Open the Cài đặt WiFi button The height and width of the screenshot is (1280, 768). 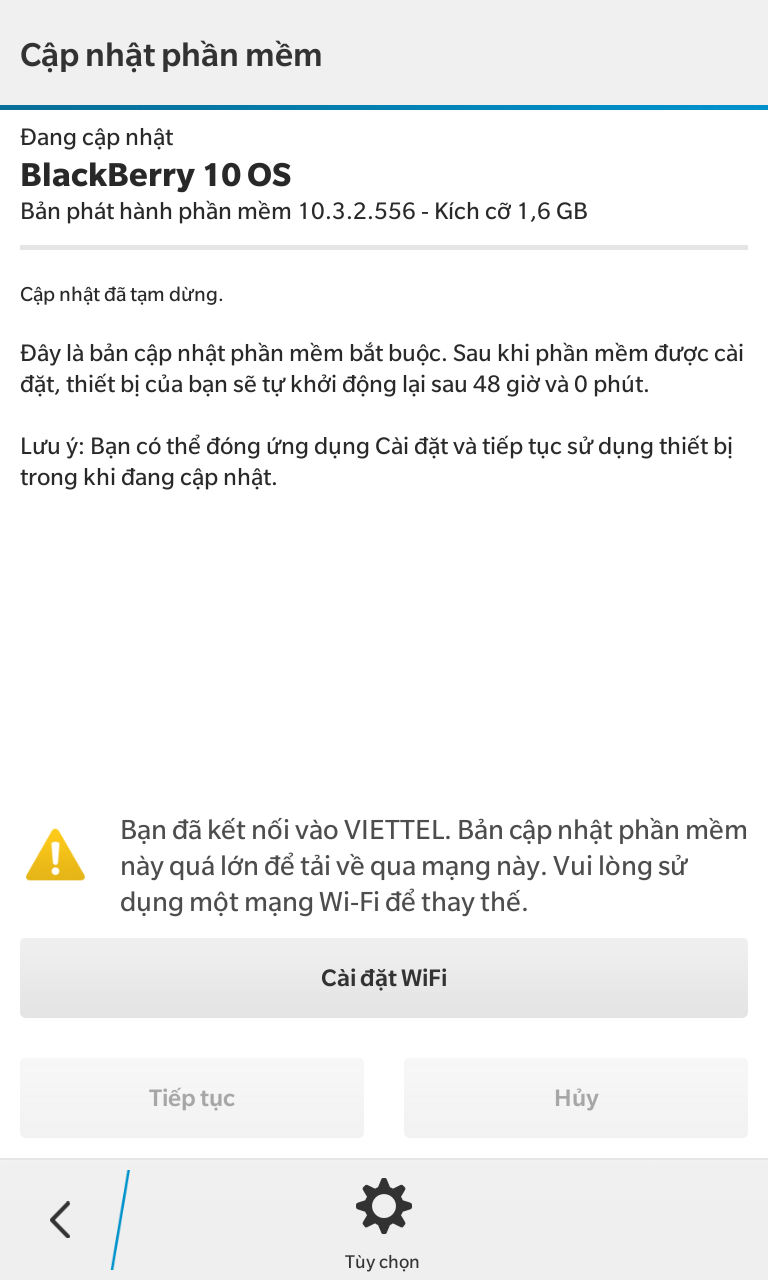coord(384,978)
